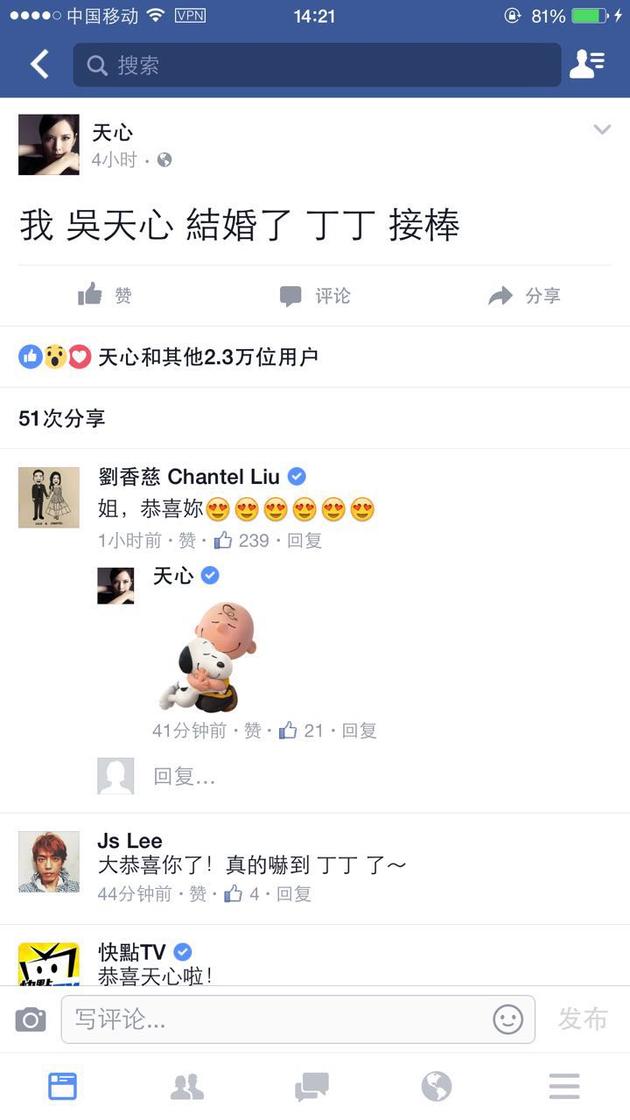630x1120 pixels.
Task: Attach a photo with the camera icon
Action: pyautogui.click(x=31, y=1019)
